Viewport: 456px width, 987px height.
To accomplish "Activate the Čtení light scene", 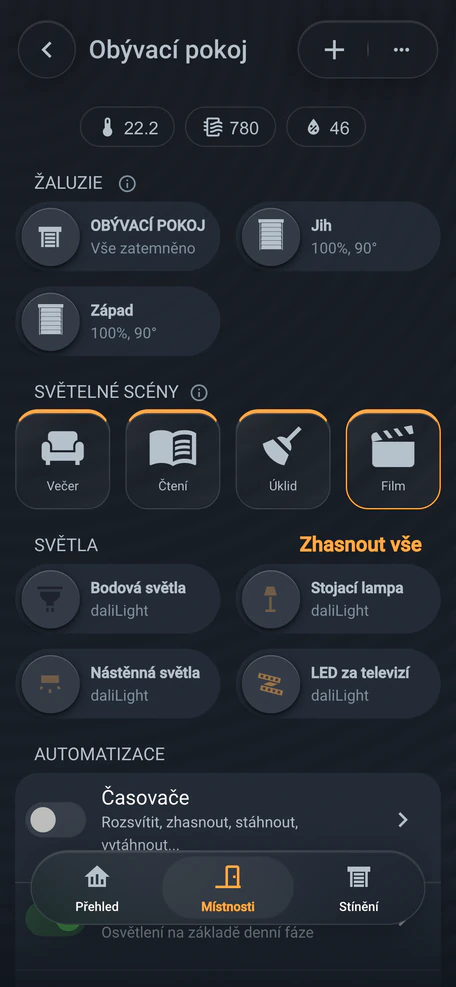I will click(x=173, y=459).
